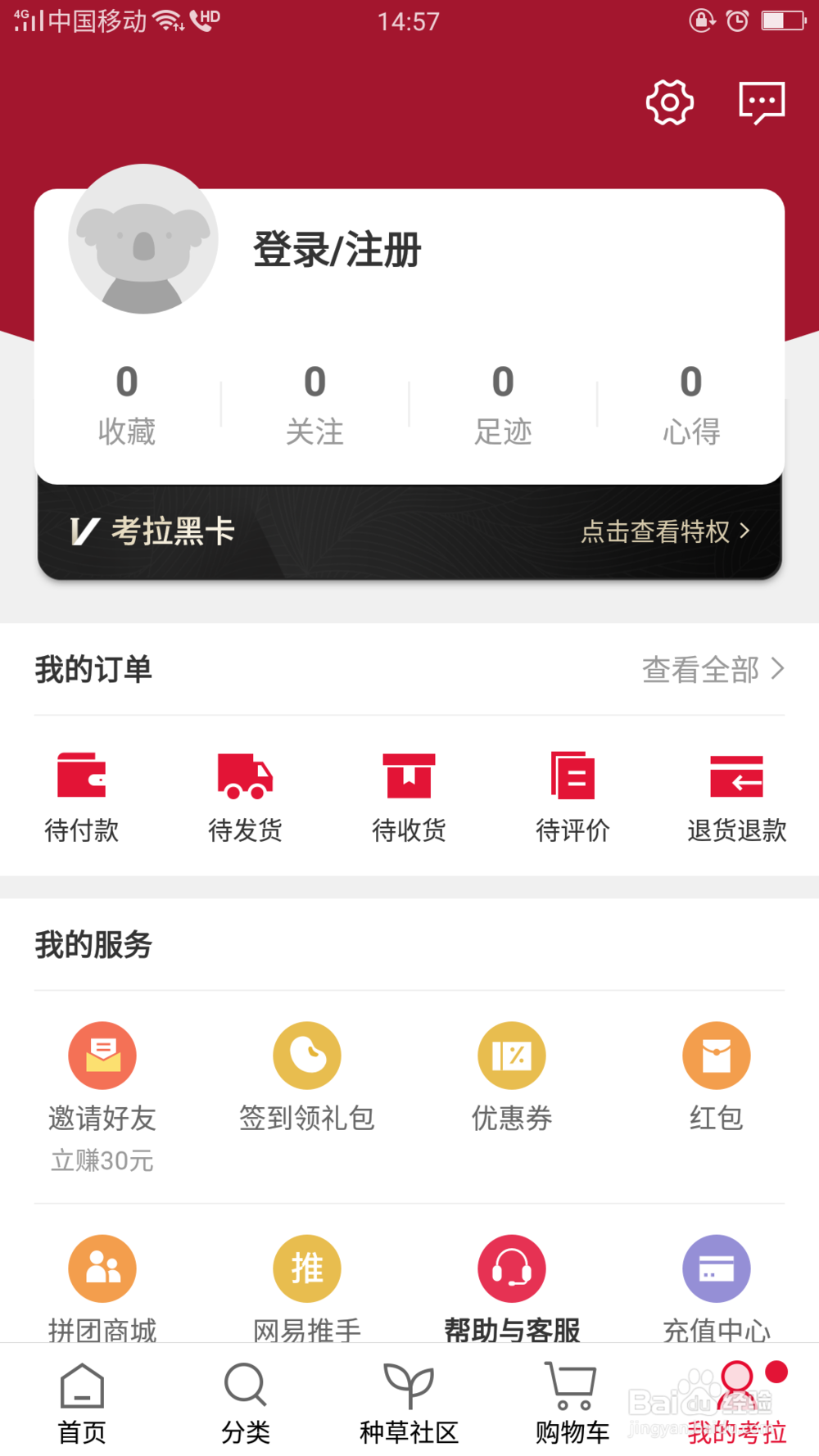Viewport: 819px width, 1456px height.
Task: Open the 待付款 pending payment orders
Action: [82, 794]
